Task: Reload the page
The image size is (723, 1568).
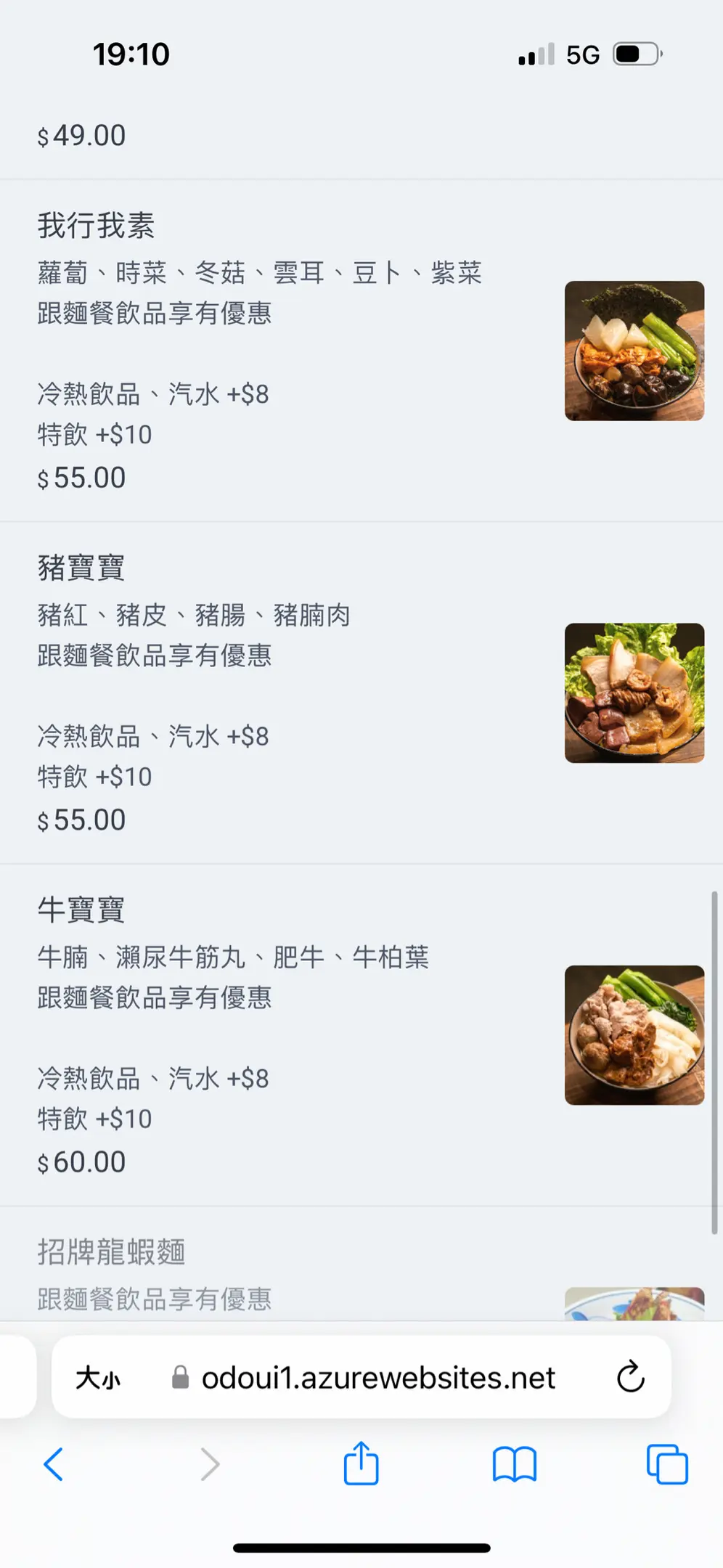Action: coord(630,1376)
